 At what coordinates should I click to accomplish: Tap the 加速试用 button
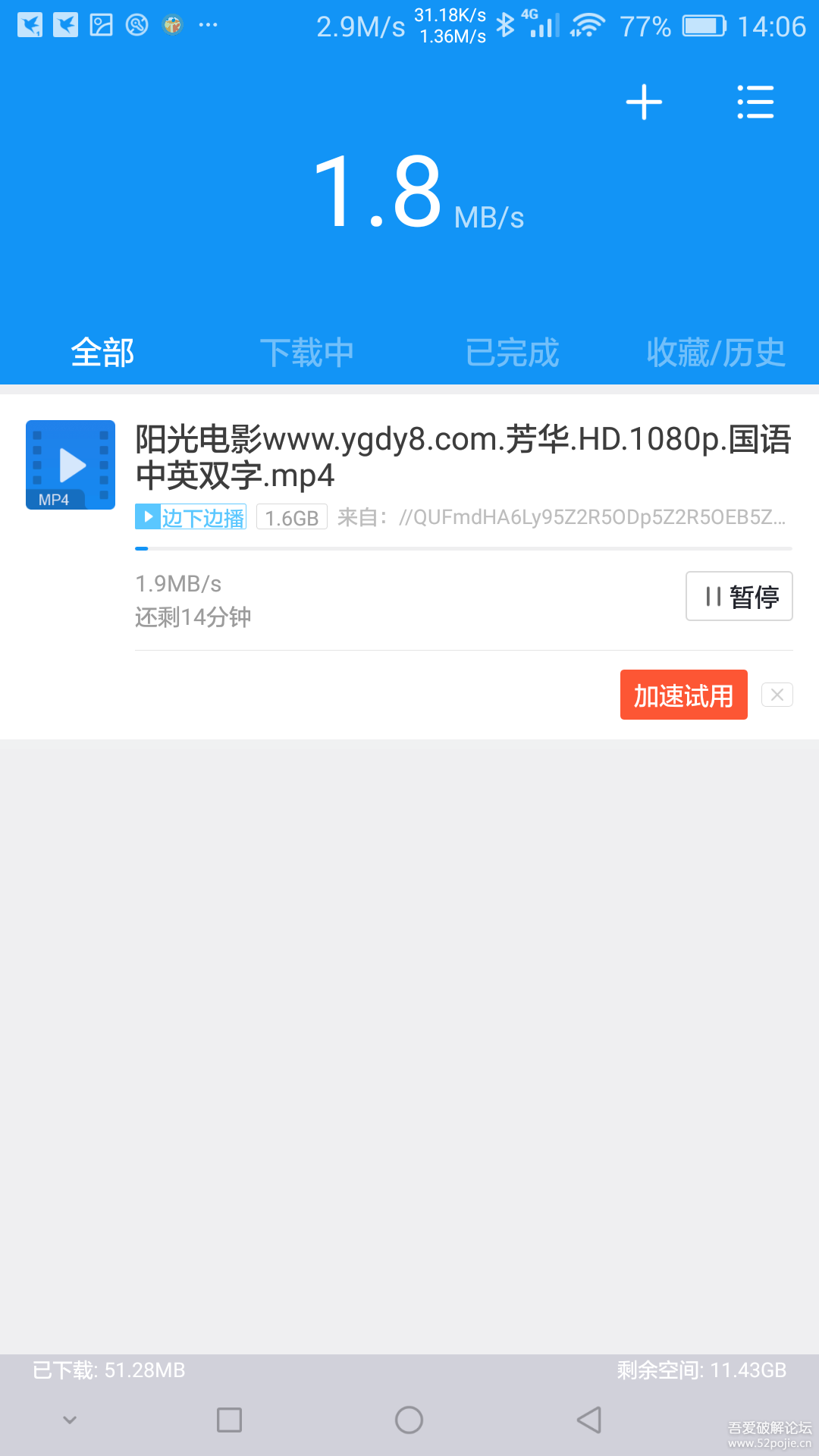point(683,695)
